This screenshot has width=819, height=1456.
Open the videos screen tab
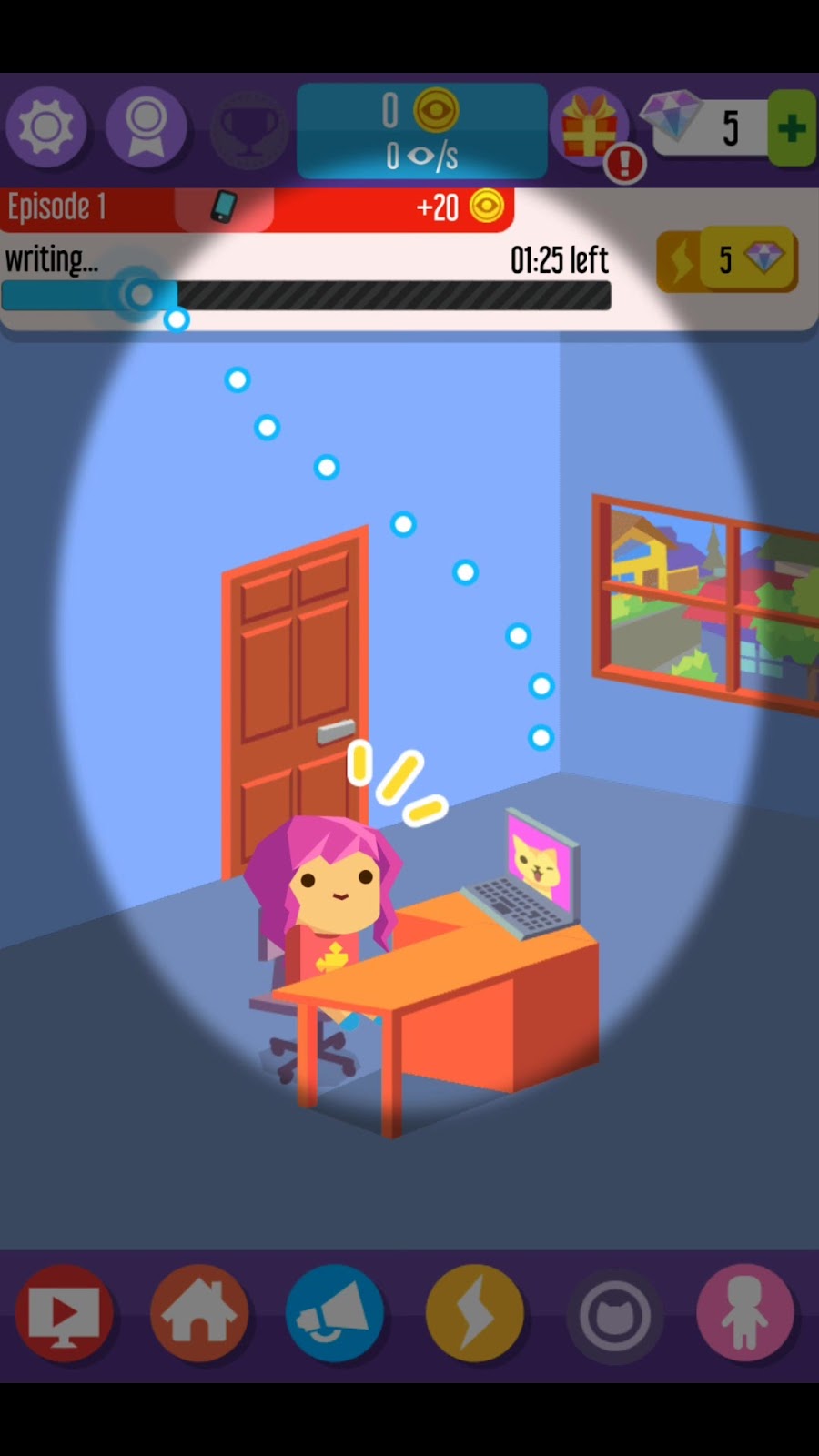(64, 1313)
